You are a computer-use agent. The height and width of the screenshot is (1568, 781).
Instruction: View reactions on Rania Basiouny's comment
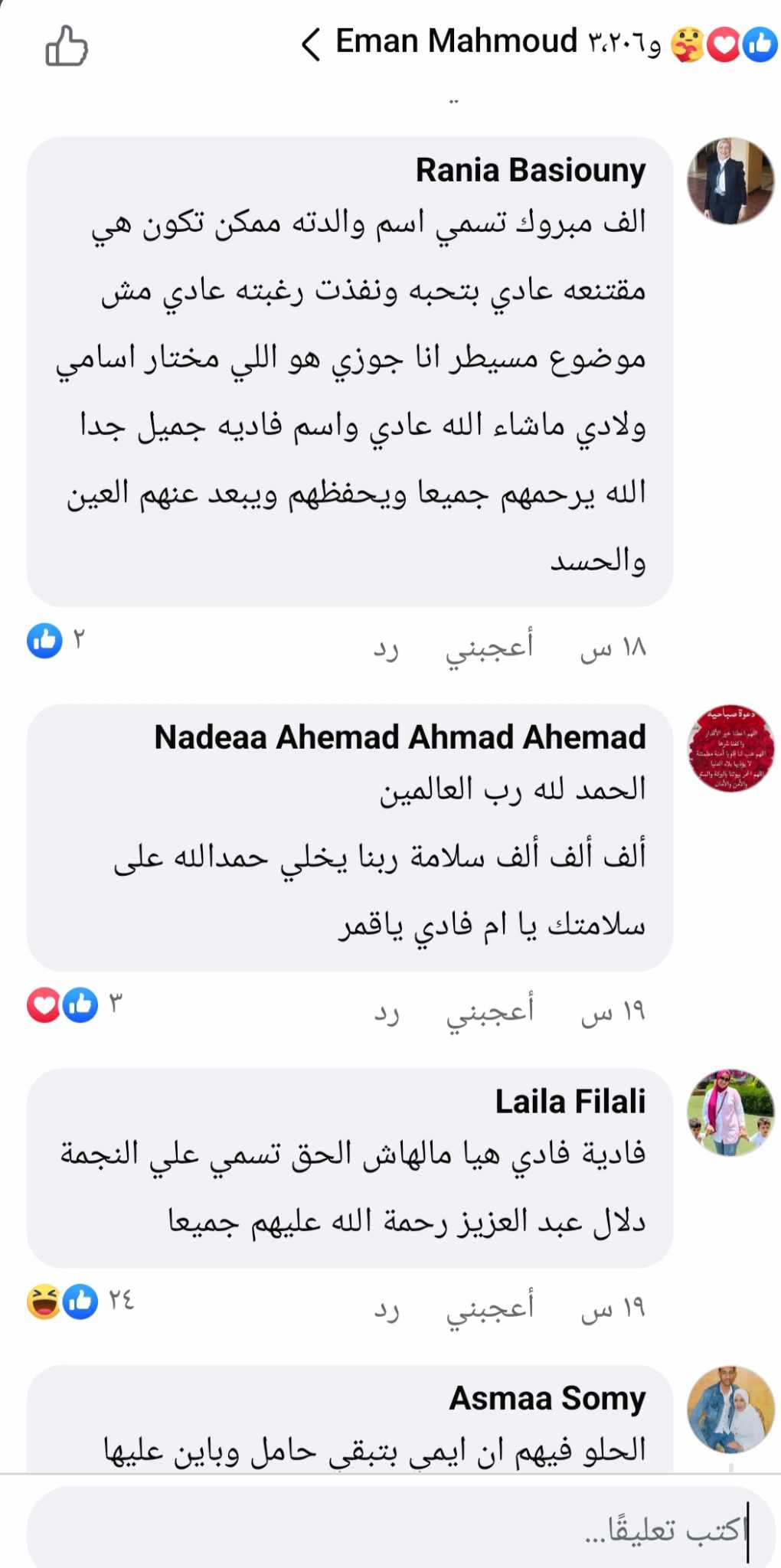coord(56,640)
